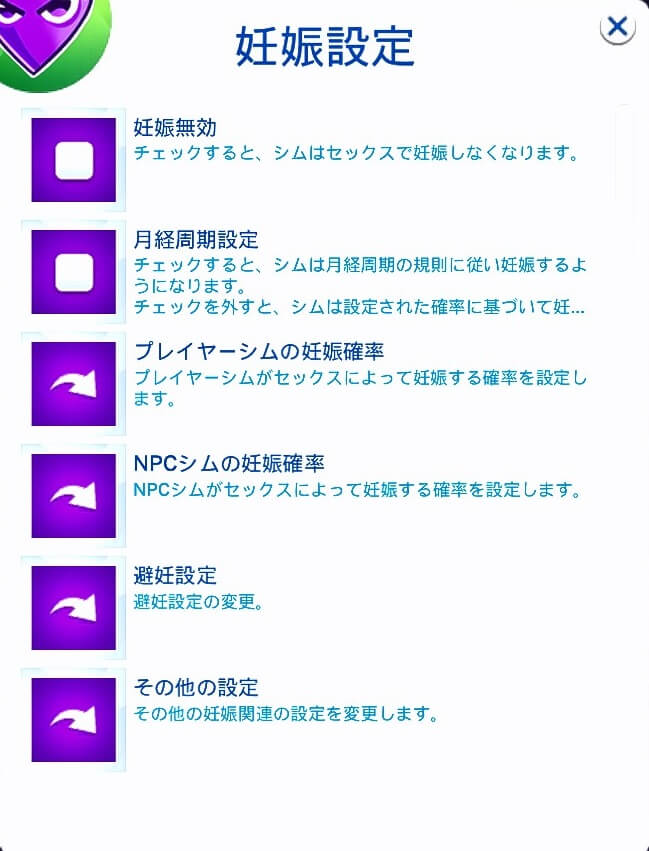Close the 妊娠設定 dialog
The width and height of the screenshot is (649, 851).
(617, 27)
